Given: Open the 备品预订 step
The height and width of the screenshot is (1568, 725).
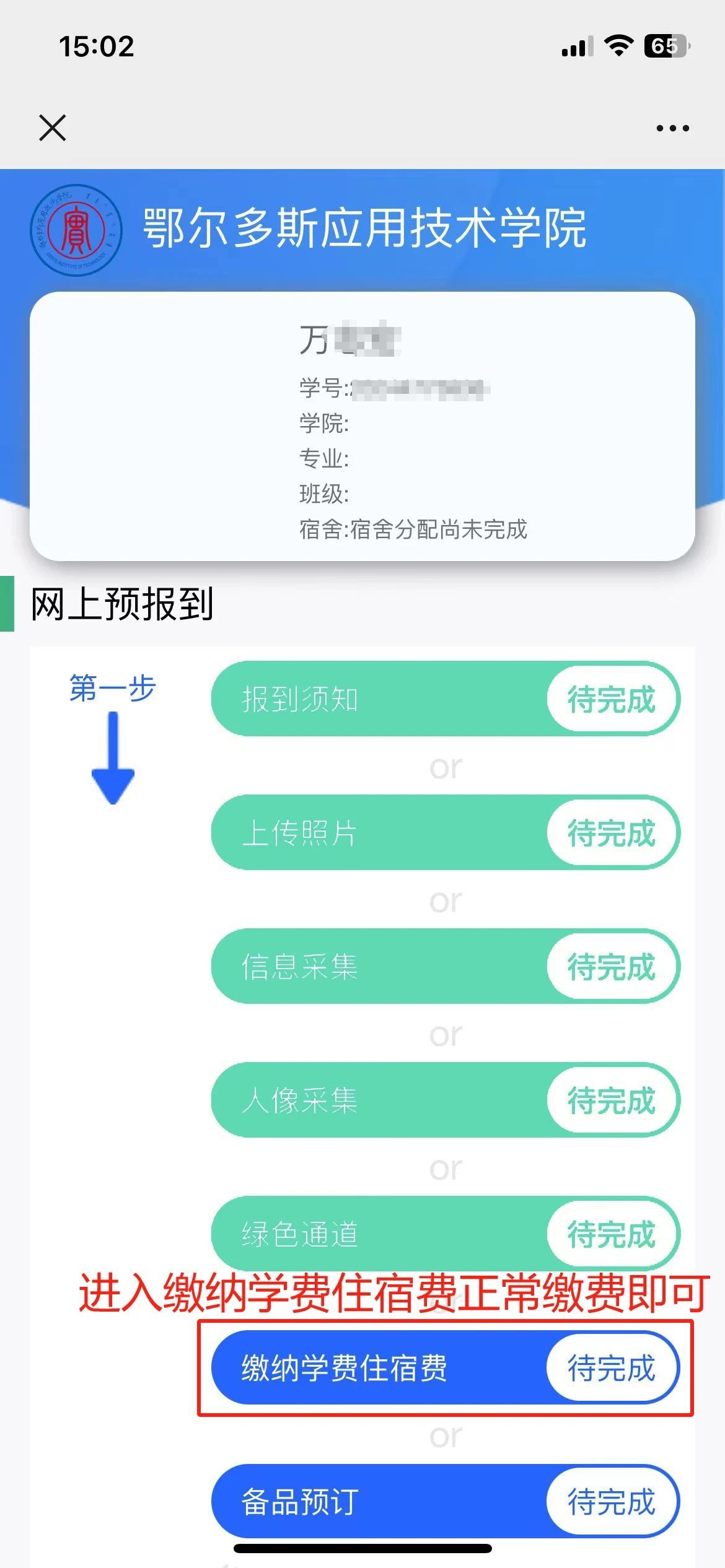Looking at the screenshot, I should click(x=445, y=1501).
